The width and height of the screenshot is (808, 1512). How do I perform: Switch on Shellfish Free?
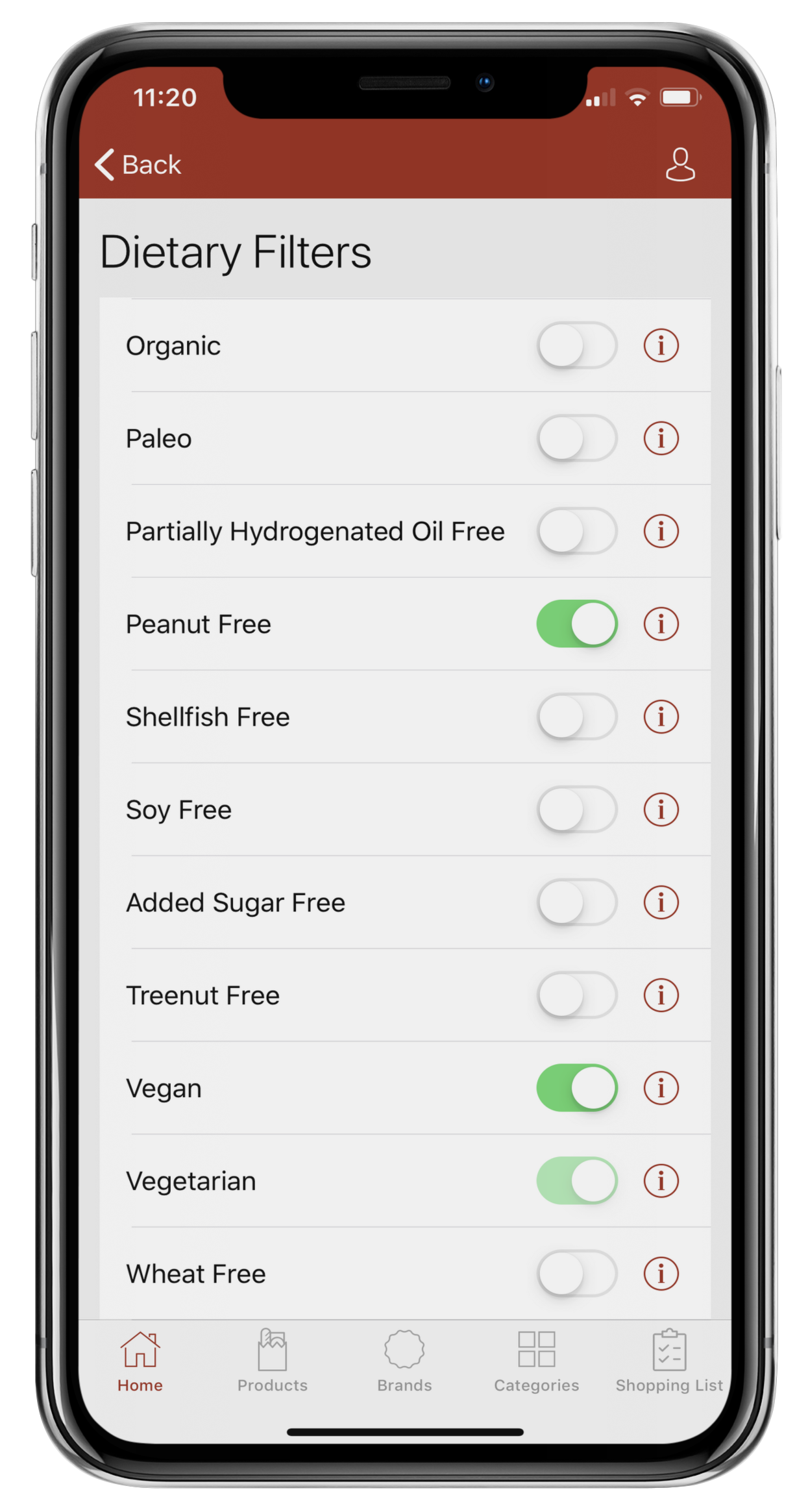[x=577, y=717]
